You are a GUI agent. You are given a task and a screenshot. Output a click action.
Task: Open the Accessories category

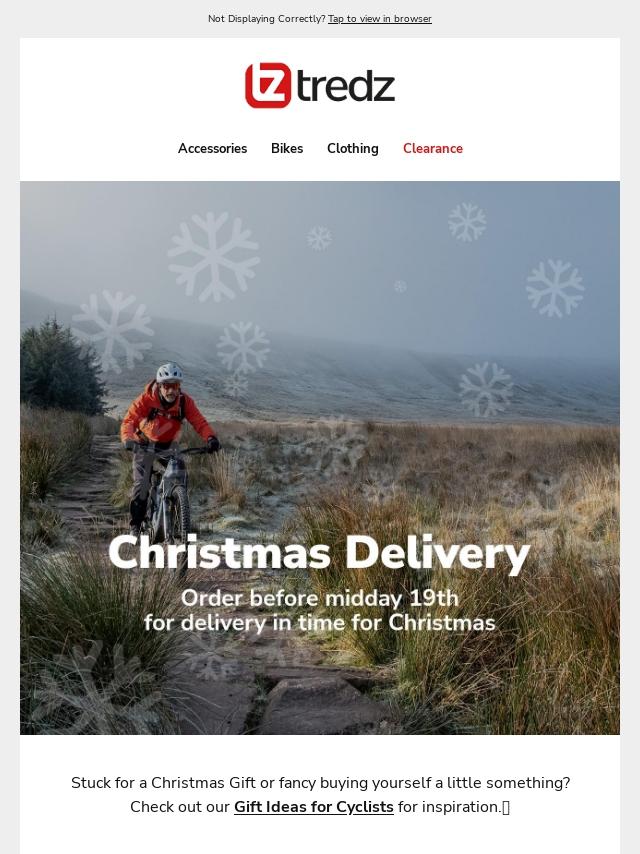(x=212, y=148)
